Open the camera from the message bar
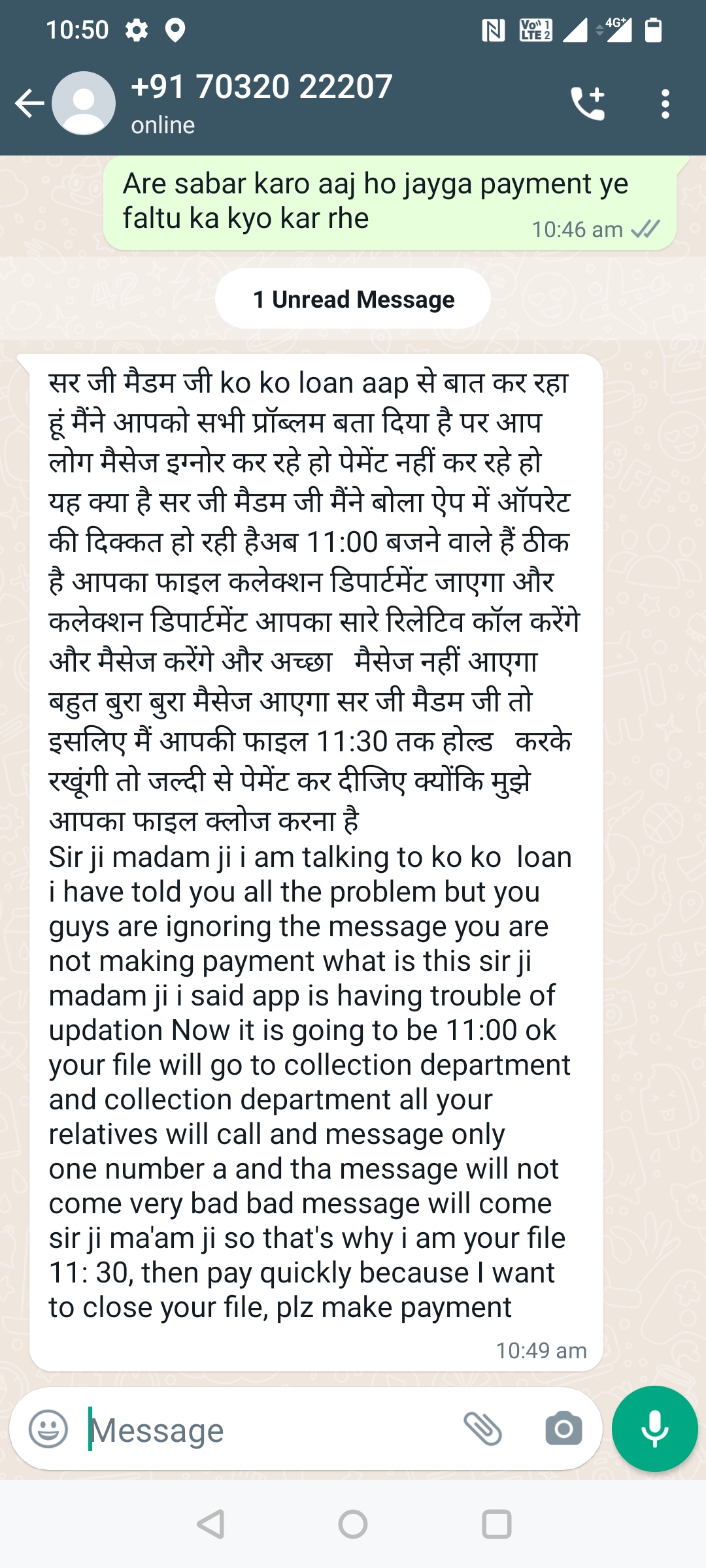The height and width of the screenshot is (1568, 706). [563, 1429]
